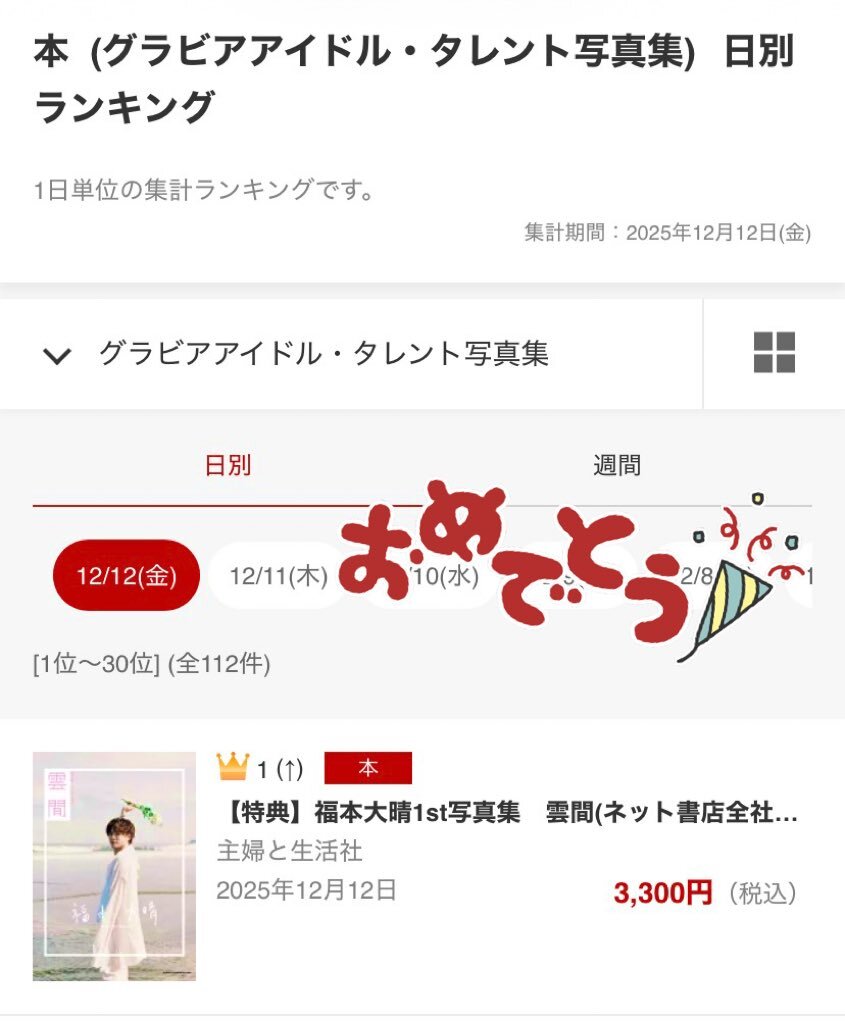Switch to the 週間 ranking tab
This screenshot has width=845, height=1023.
(x=617, y=466)
